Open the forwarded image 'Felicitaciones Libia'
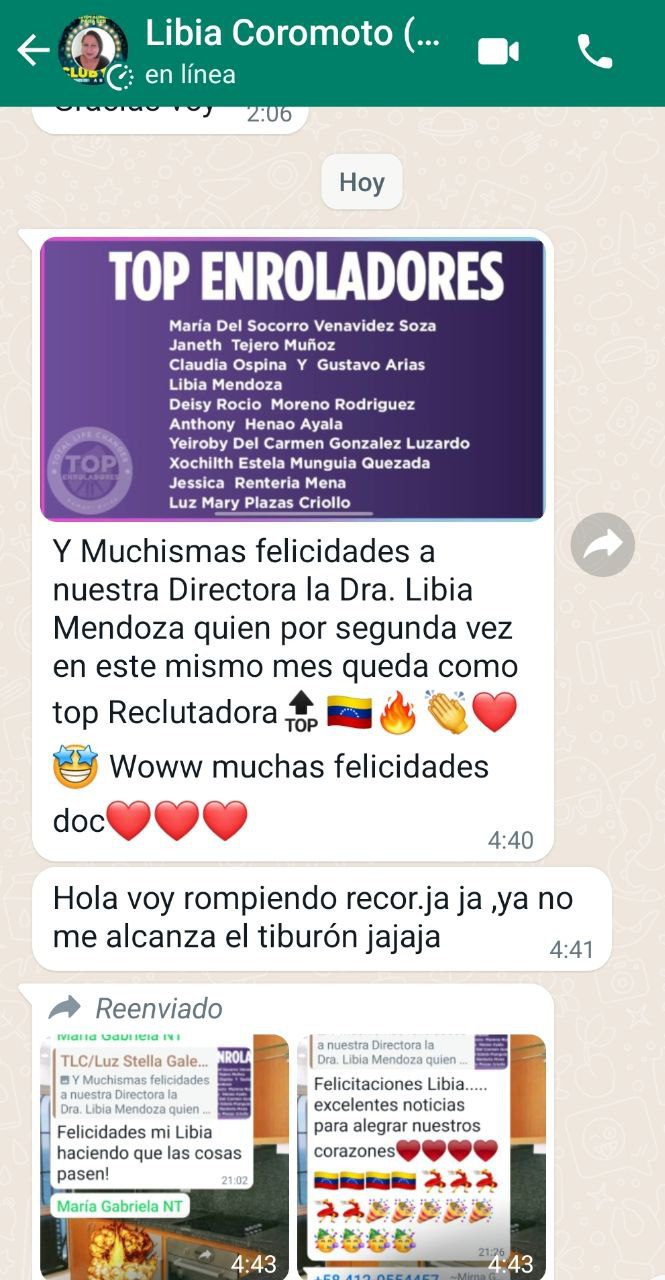Image resolution: width=665 pixels, height=1280 pixels. tap(421, 1155)
